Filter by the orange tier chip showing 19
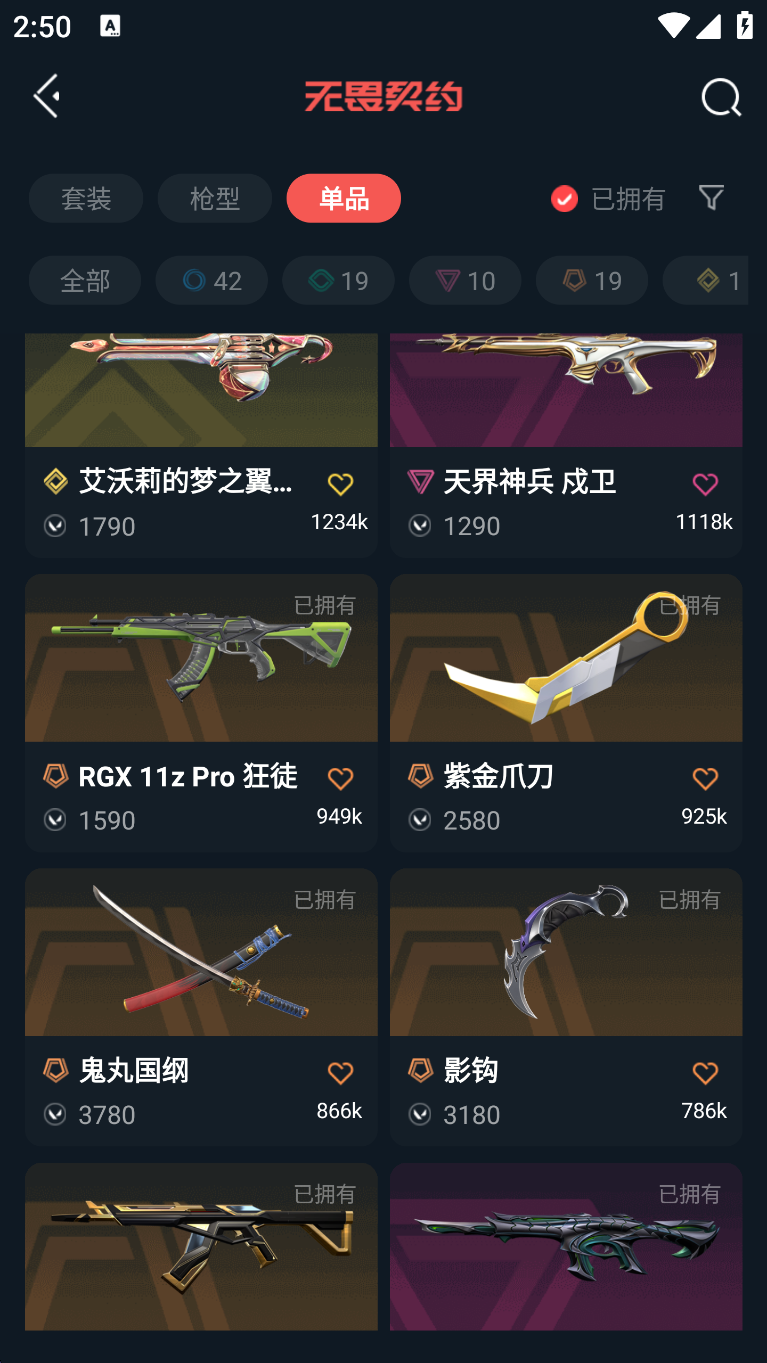Screen dimensions: 767x1363 pos(592,280)
